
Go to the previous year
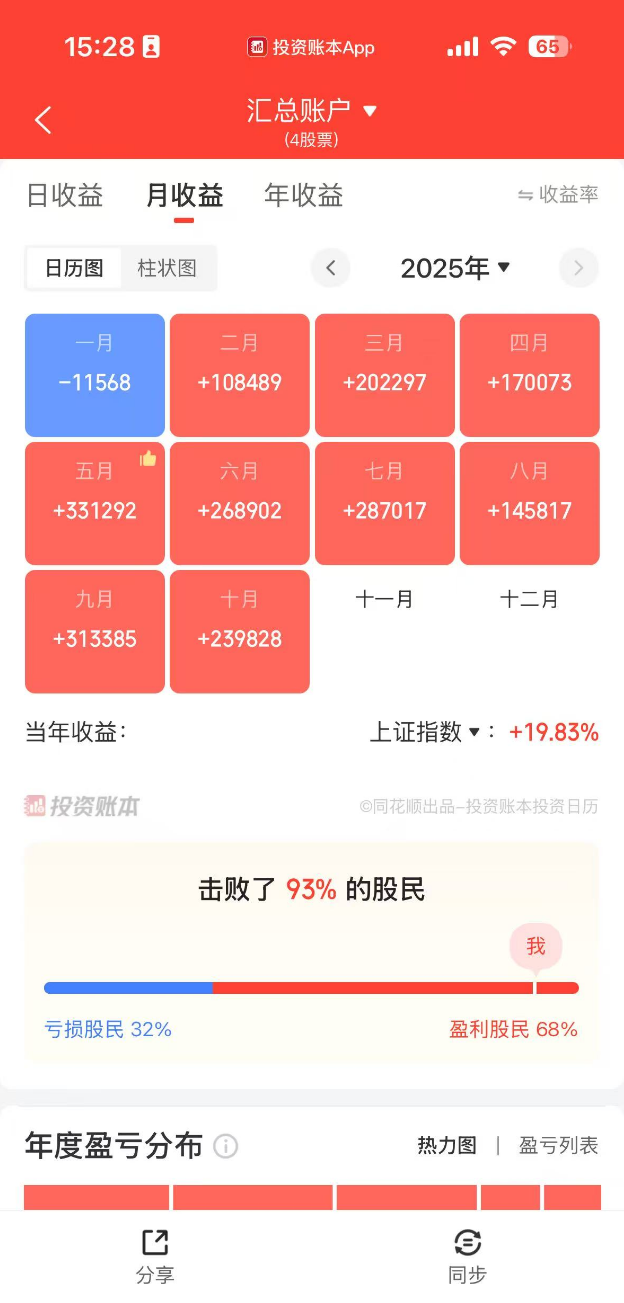330,268
